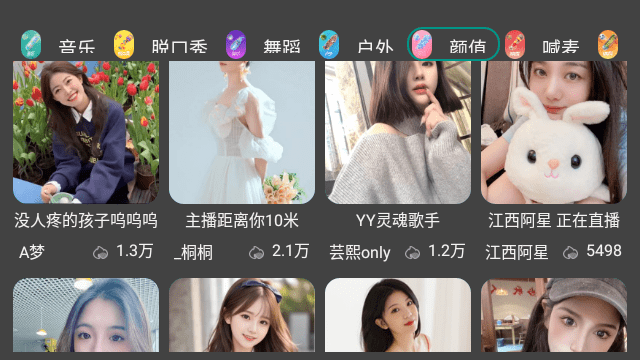Select the highlighted 颜值 tab
Screen dimensions: 640x360
pyautogui.click(x=453, y=44)
